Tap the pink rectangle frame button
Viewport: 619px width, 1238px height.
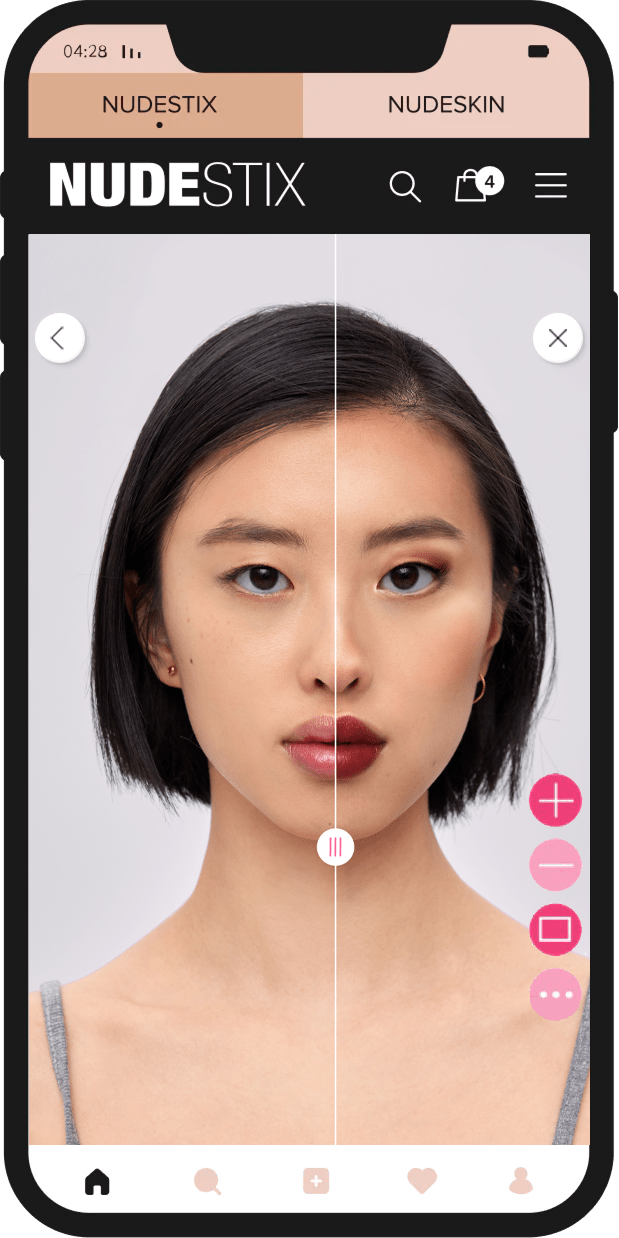(555, 930)
